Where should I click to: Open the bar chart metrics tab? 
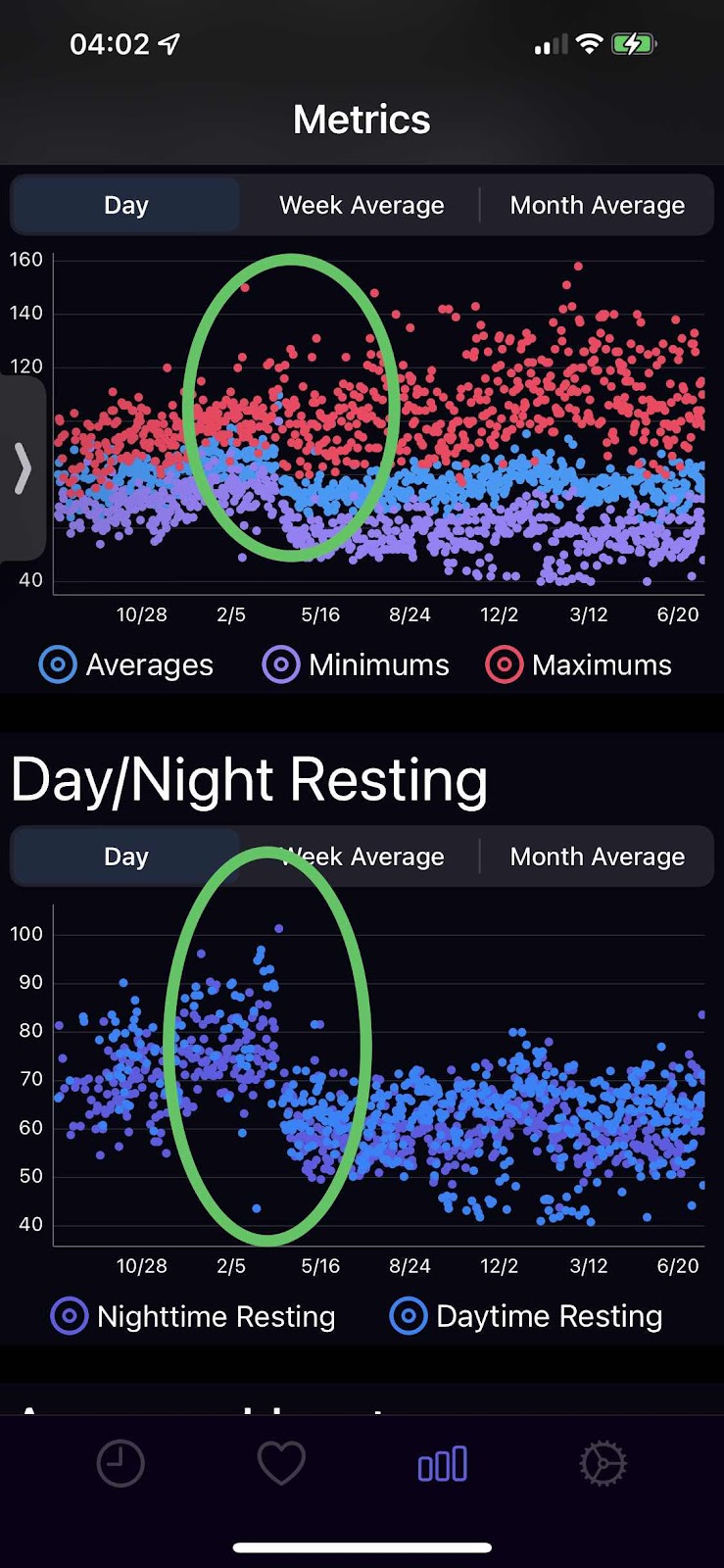coord(443,1464)
